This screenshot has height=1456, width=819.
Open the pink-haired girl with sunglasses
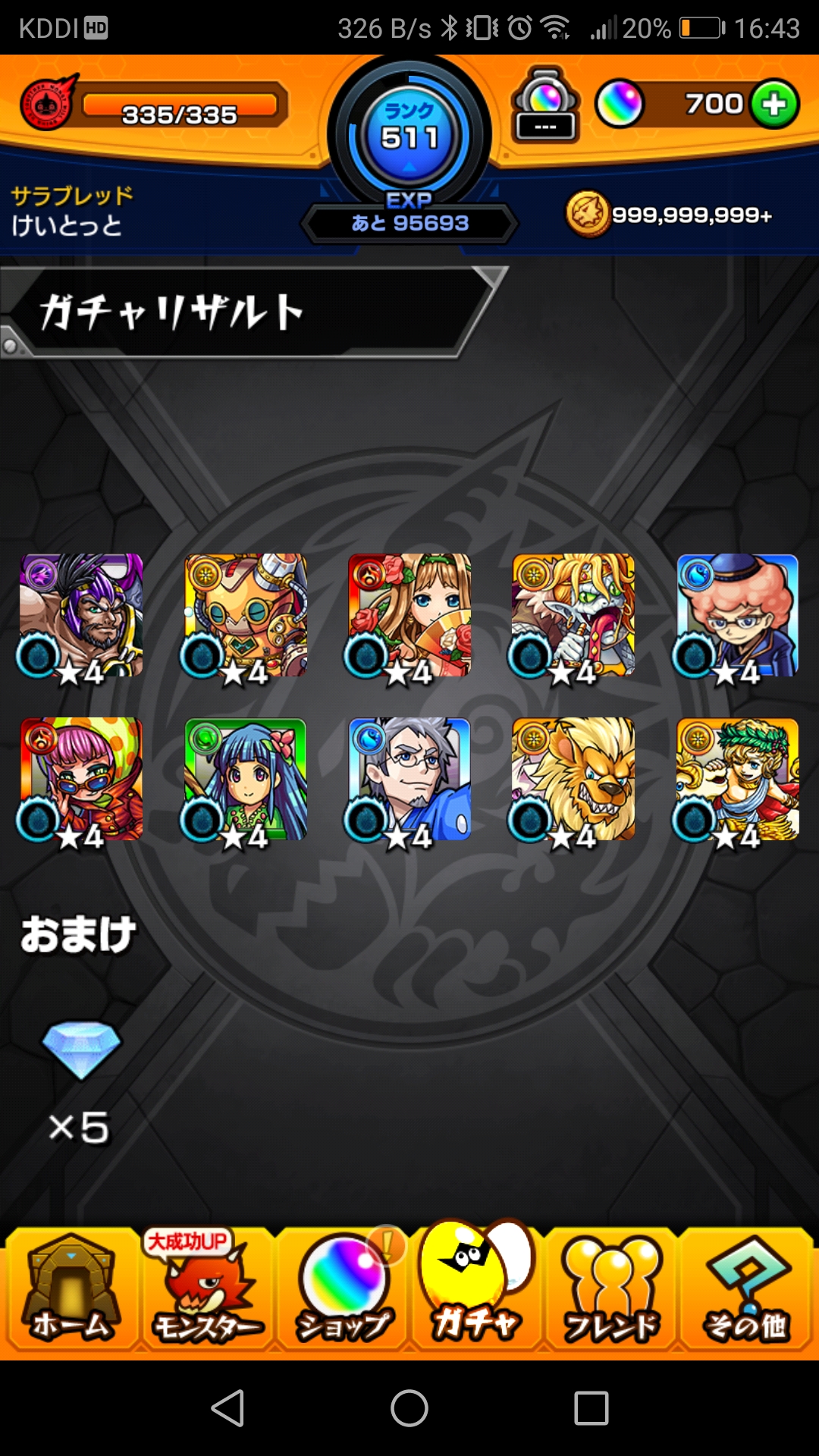tap(81, 780)
